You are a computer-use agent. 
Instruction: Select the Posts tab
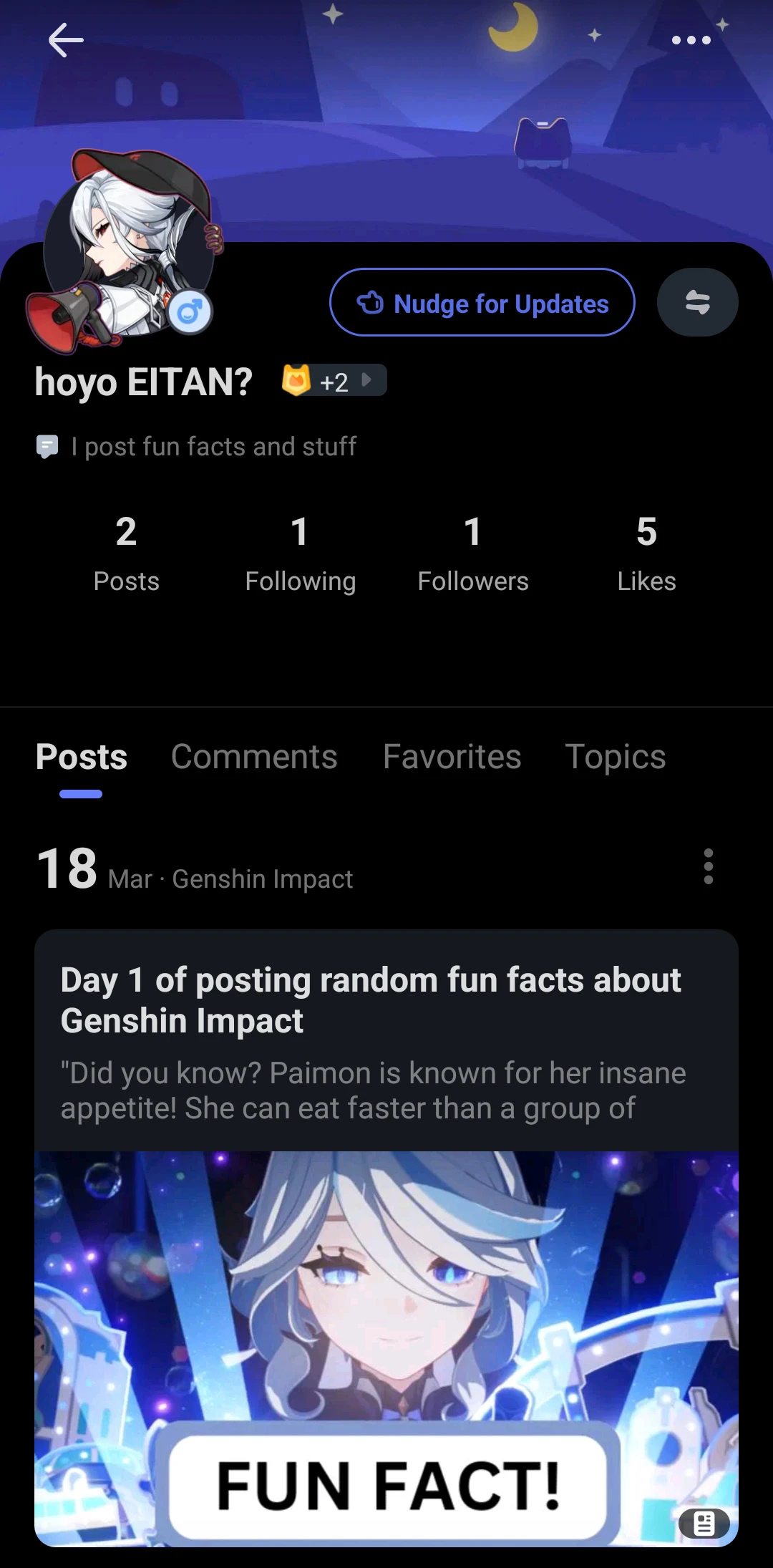[x=82, y=757]
